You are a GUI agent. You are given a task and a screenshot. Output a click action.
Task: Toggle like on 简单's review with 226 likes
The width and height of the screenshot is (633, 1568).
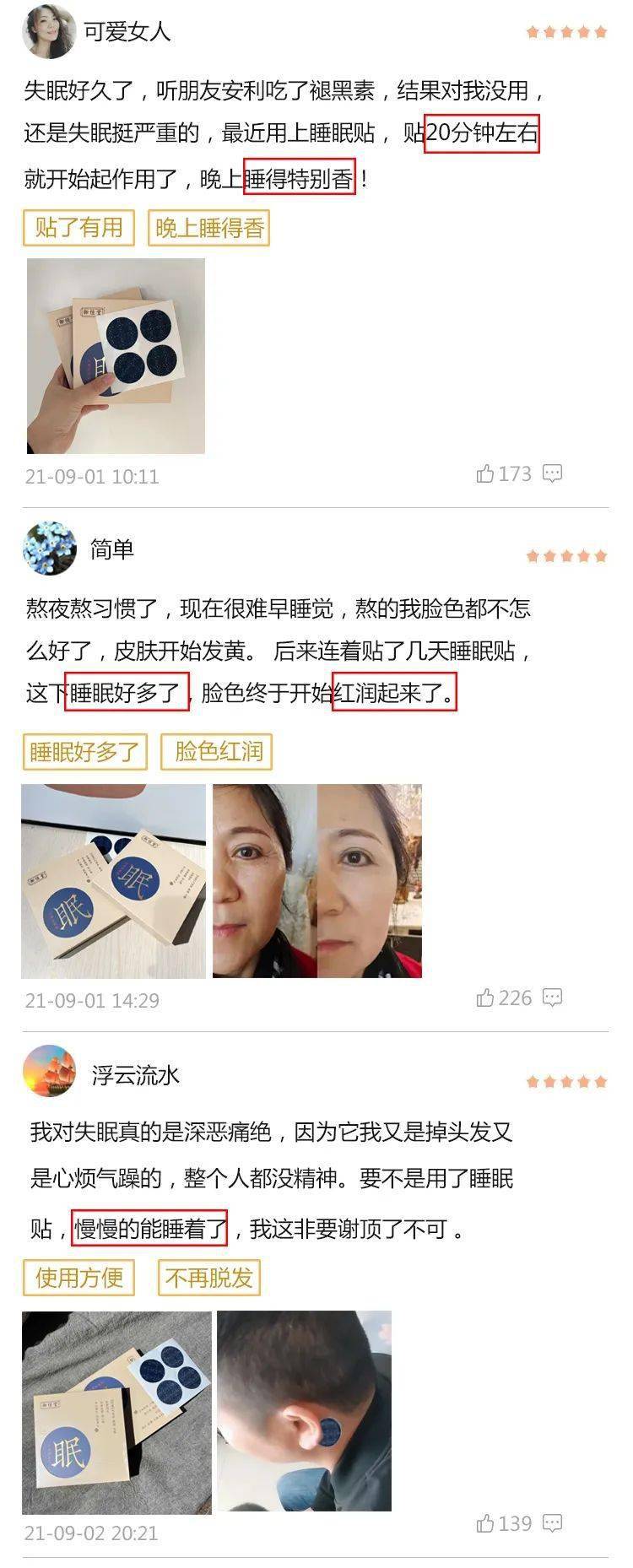486,997
